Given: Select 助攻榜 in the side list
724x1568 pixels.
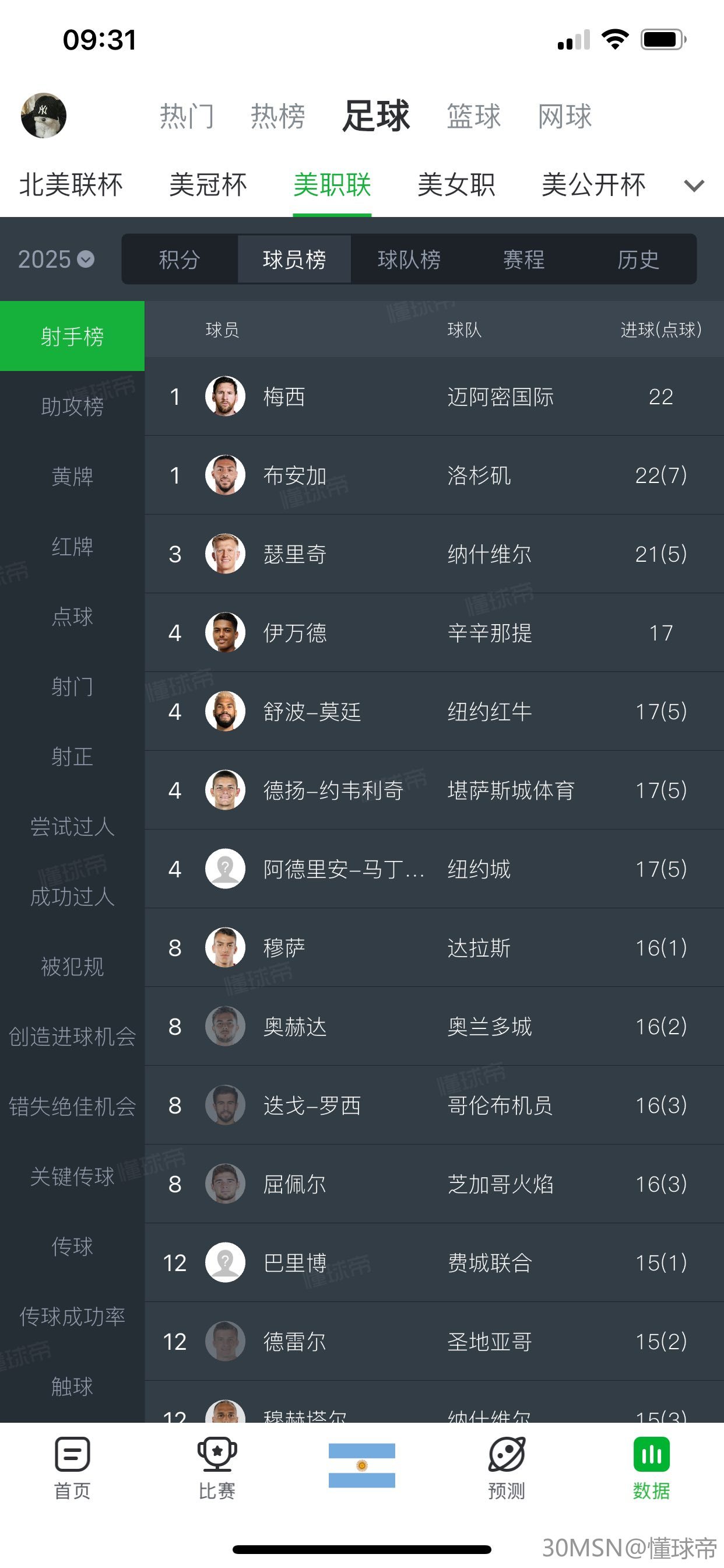Looking at the screenshot, I should [x=72, y=406].
